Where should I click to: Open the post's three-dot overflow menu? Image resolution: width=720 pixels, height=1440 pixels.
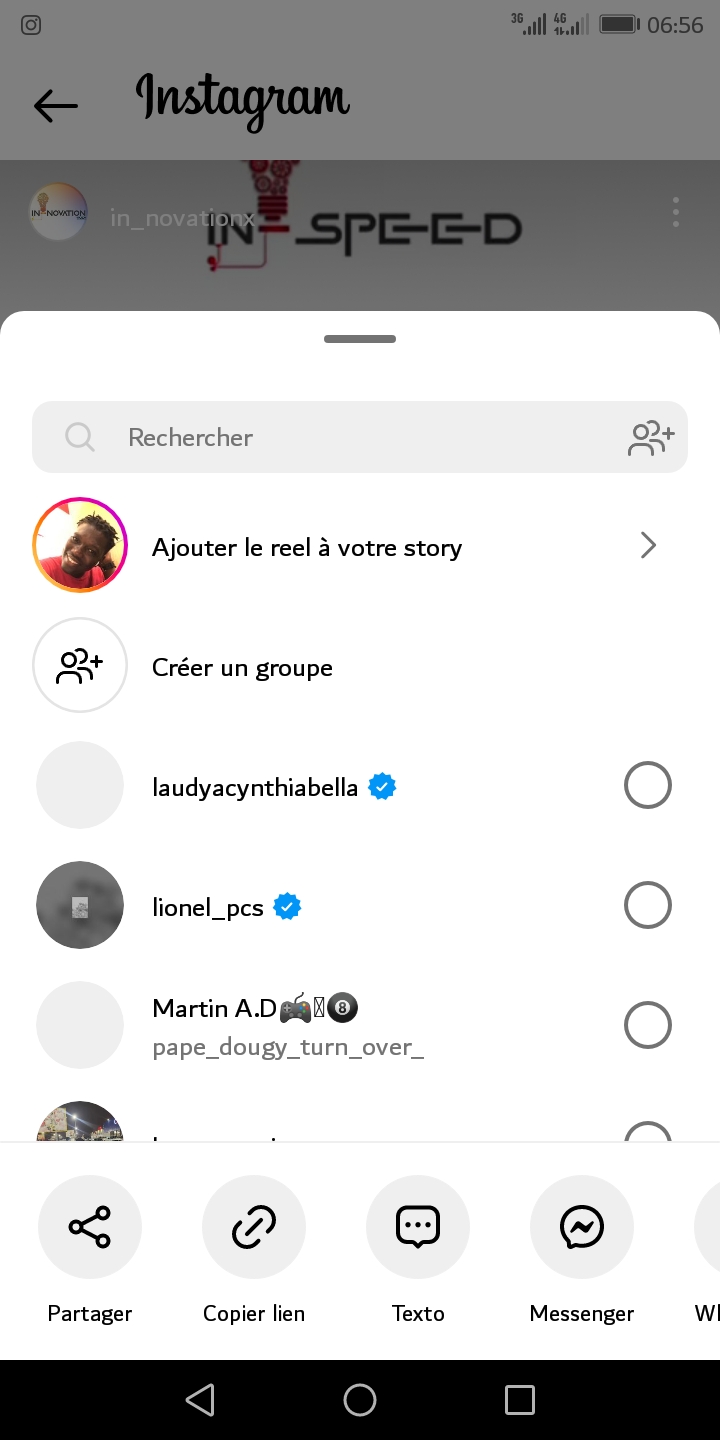pyautogui.click(x=676, y=212)
